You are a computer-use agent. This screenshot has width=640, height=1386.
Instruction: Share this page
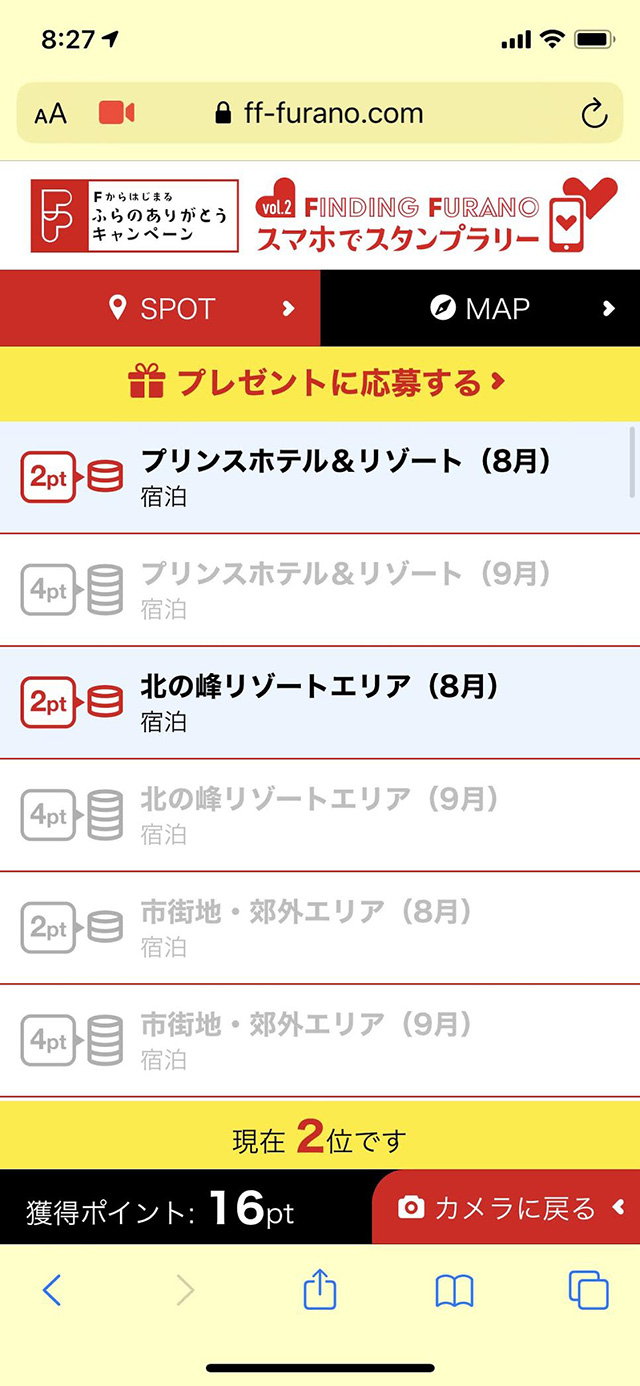(320, 1291)
